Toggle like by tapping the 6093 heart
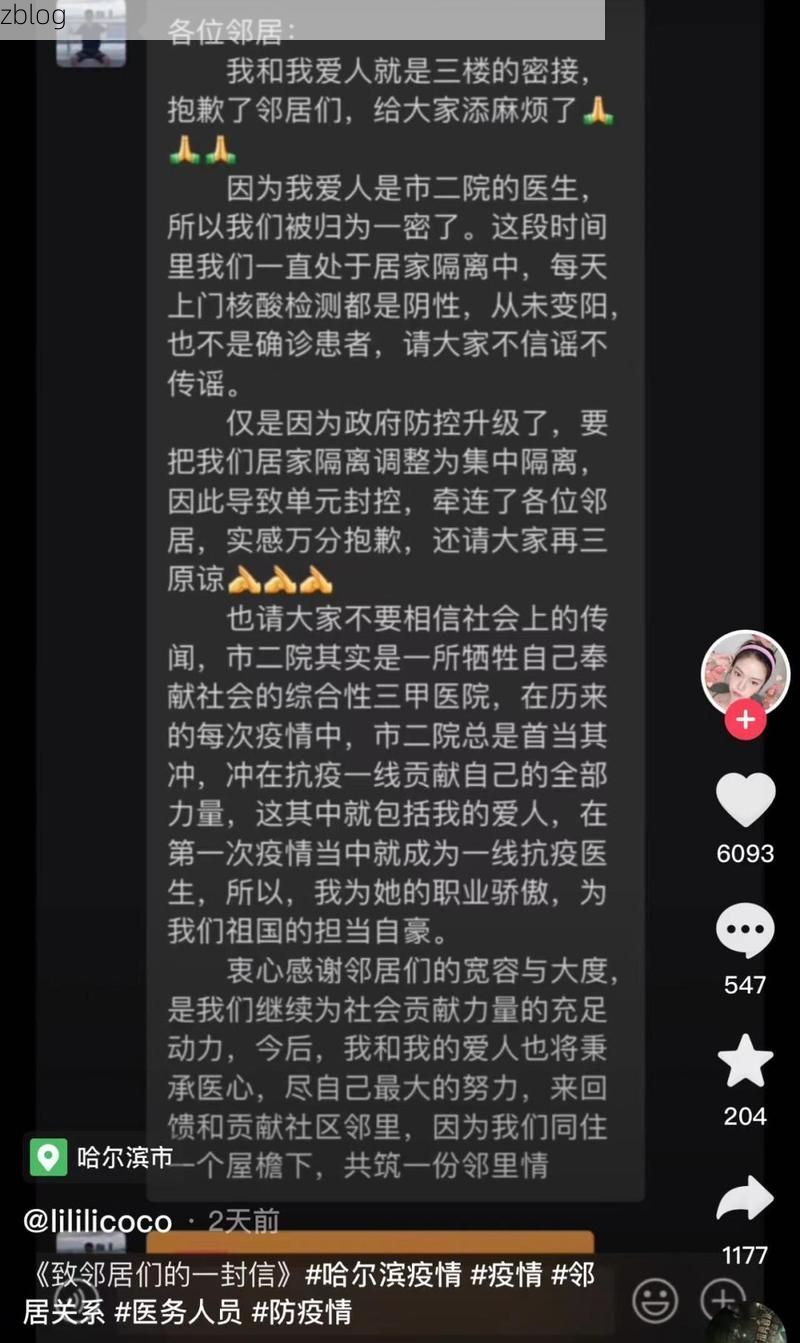 745,854
